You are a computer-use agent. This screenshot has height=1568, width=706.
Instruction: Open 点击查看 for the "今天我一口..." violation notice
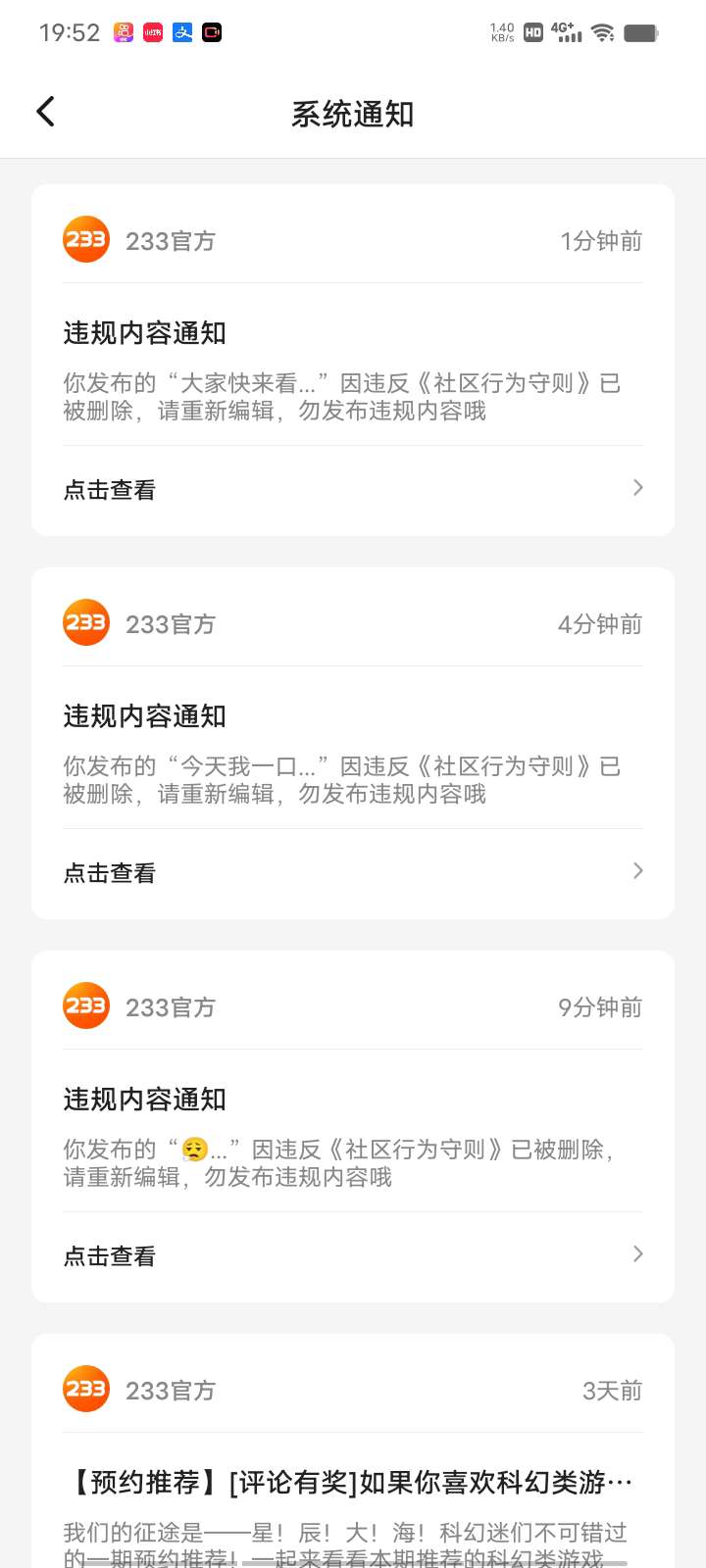point(353,873)
